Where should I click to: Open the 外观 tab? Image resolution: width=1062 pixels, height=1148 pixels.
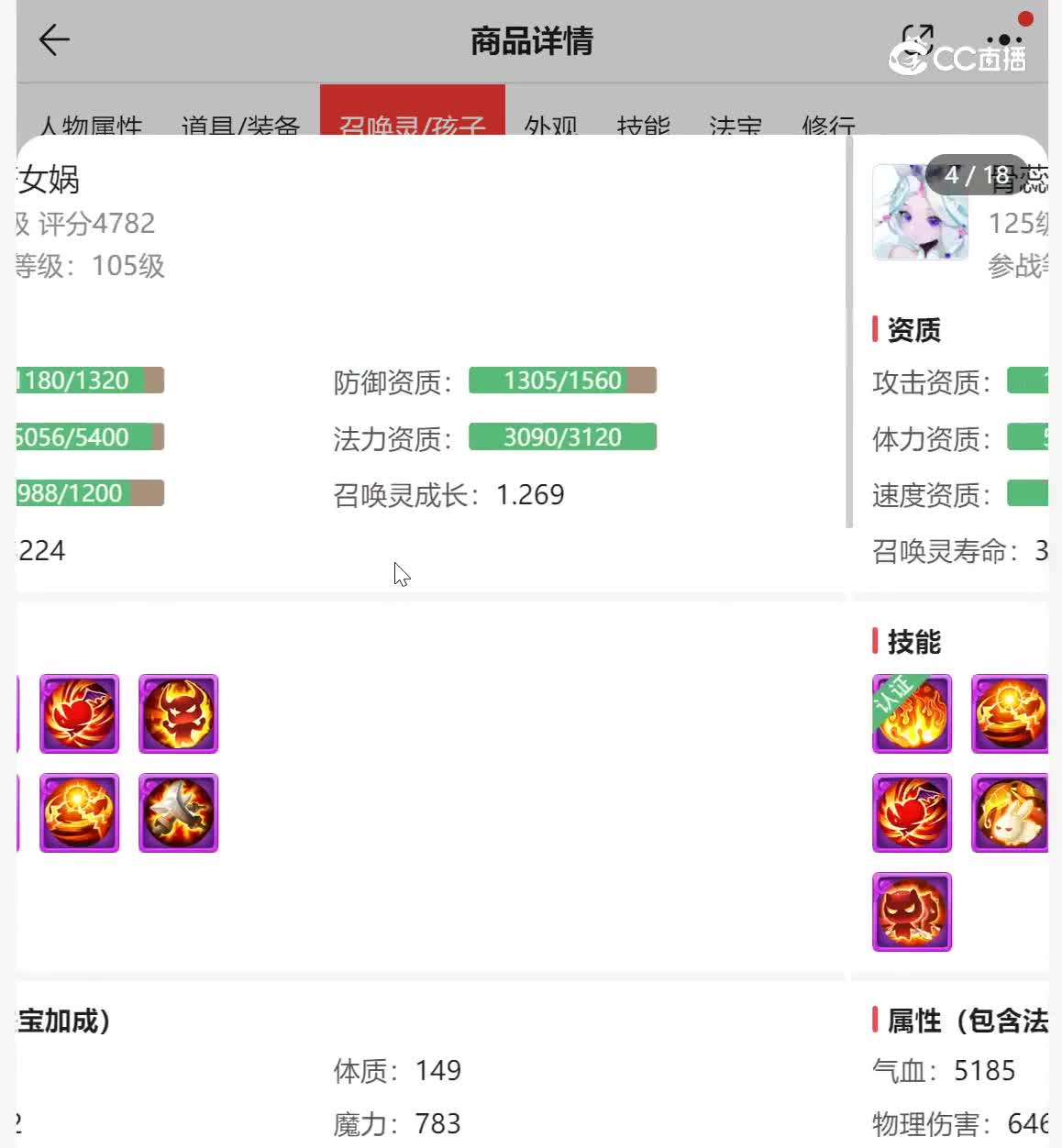click(x=551, y=123)
